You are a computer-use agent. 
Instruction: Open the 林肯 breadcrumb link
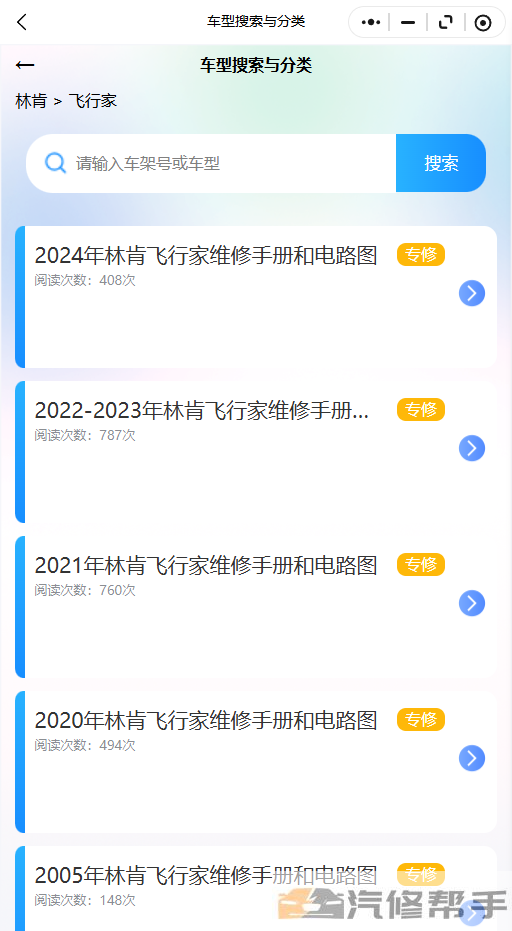pos(31,101)
